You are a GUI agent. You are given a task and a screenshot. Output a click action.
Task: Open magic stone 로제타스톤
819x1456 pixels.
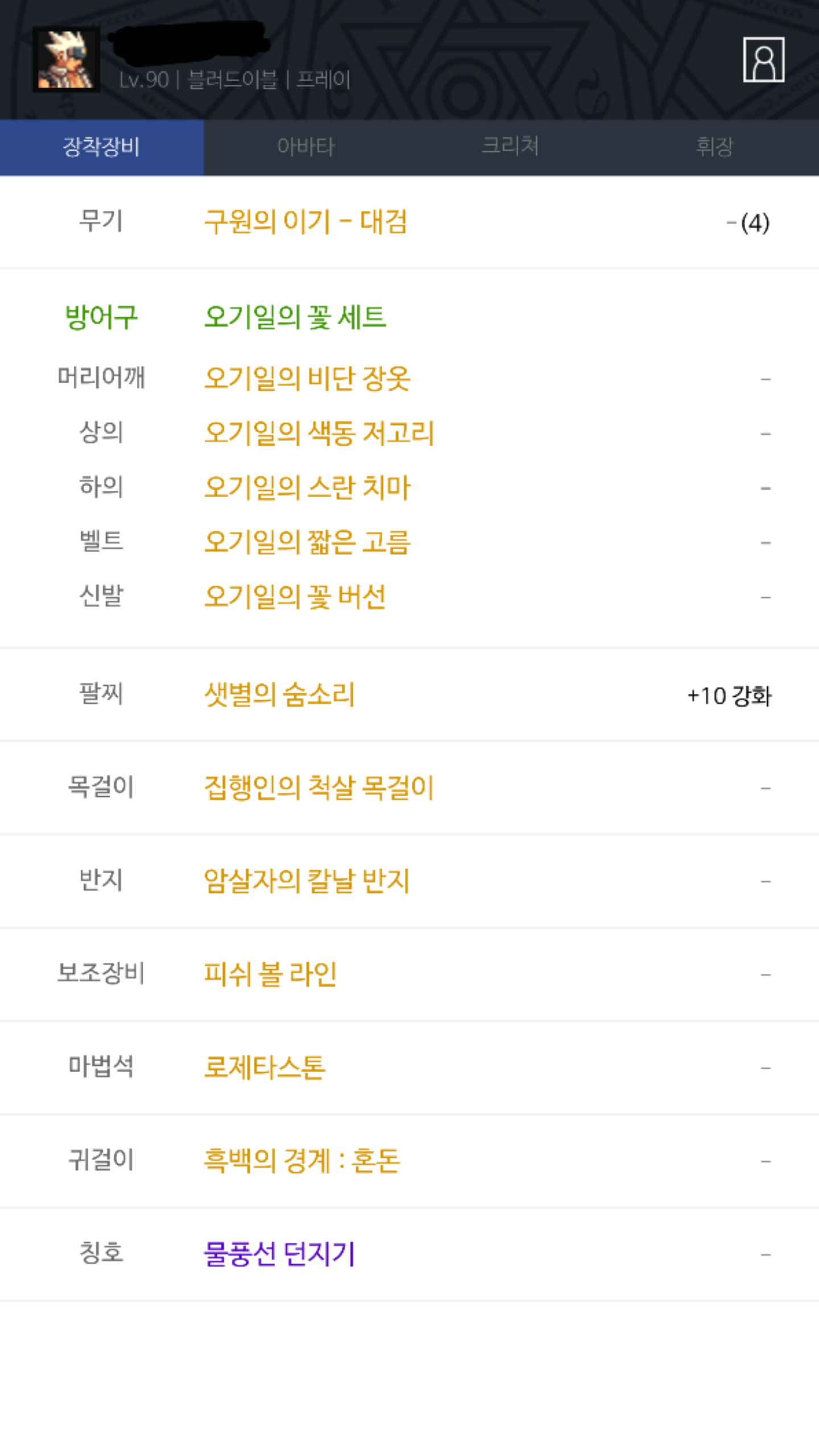(264, 1068)
